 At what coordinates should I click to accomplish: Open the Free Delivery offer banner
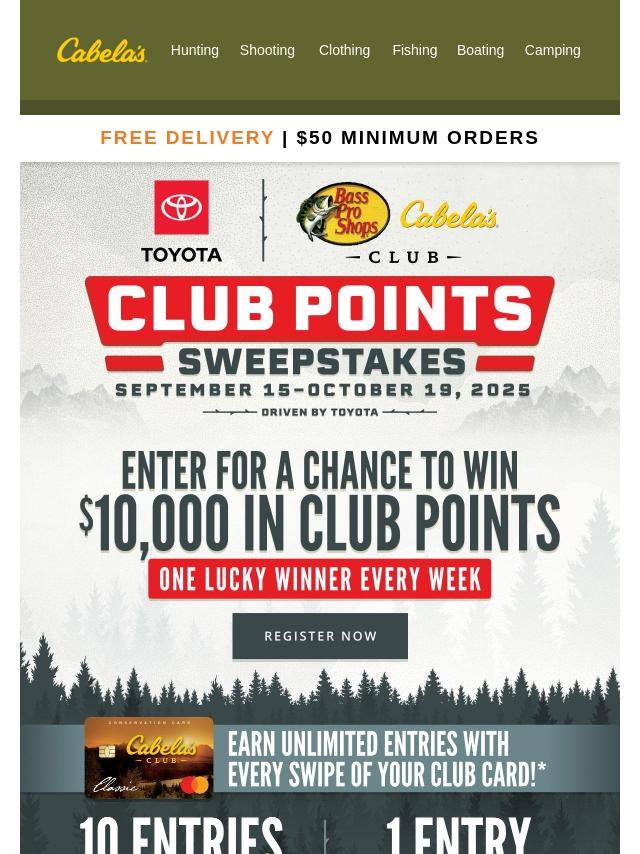click(320, 138)
